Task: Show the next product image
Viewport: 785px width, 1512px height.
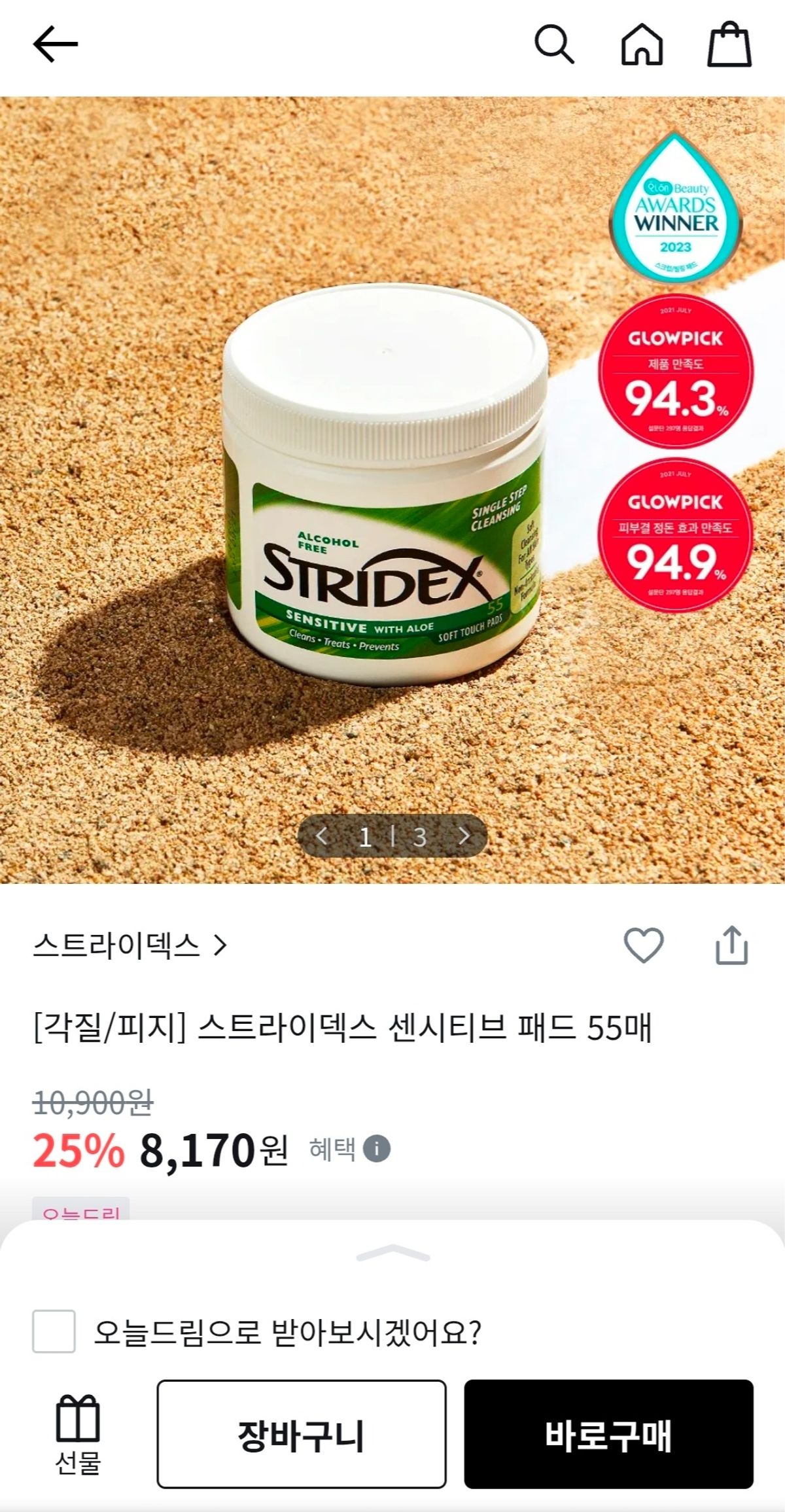Action: 464,835
